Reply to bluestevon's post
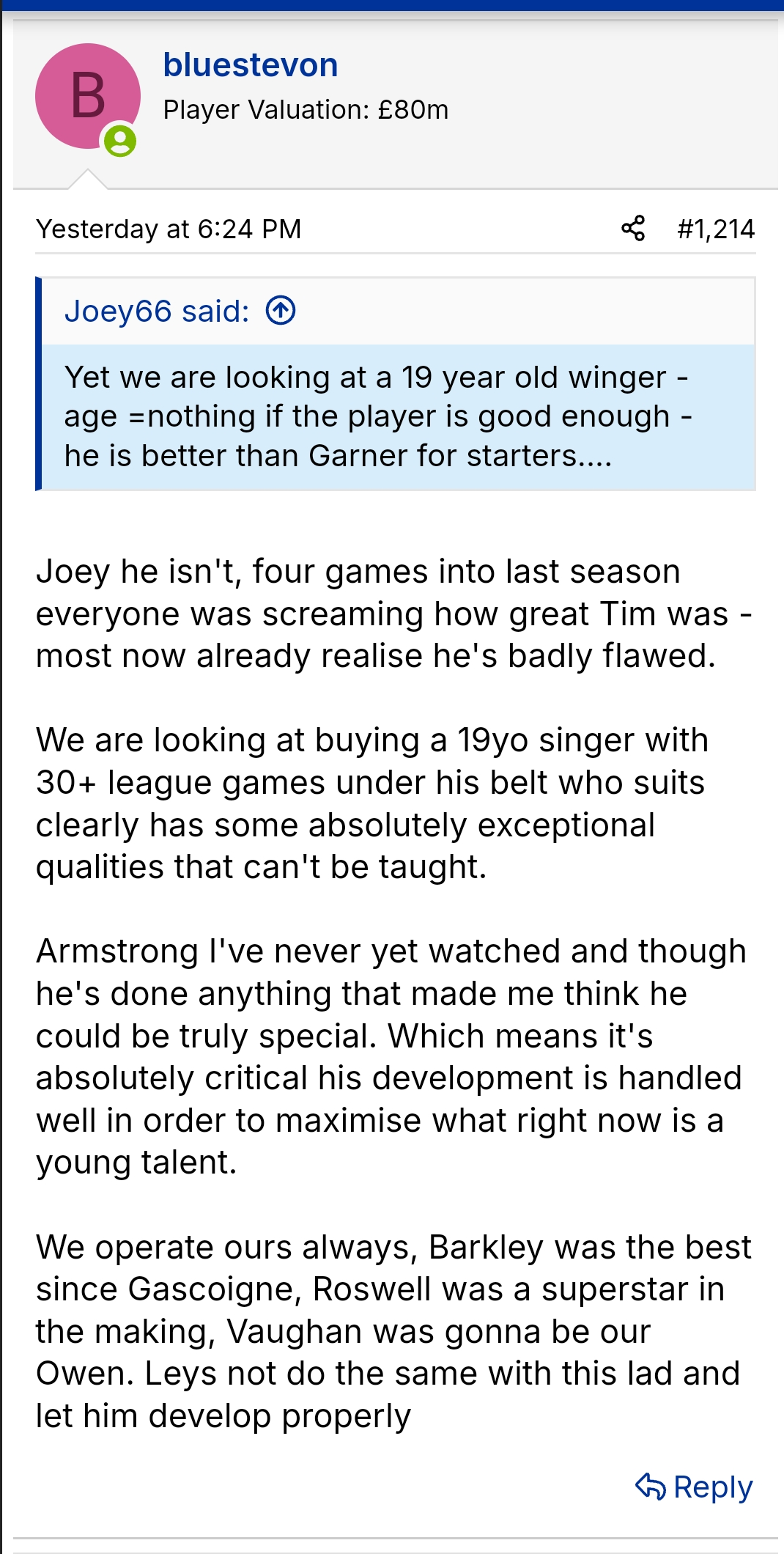 694,1487
